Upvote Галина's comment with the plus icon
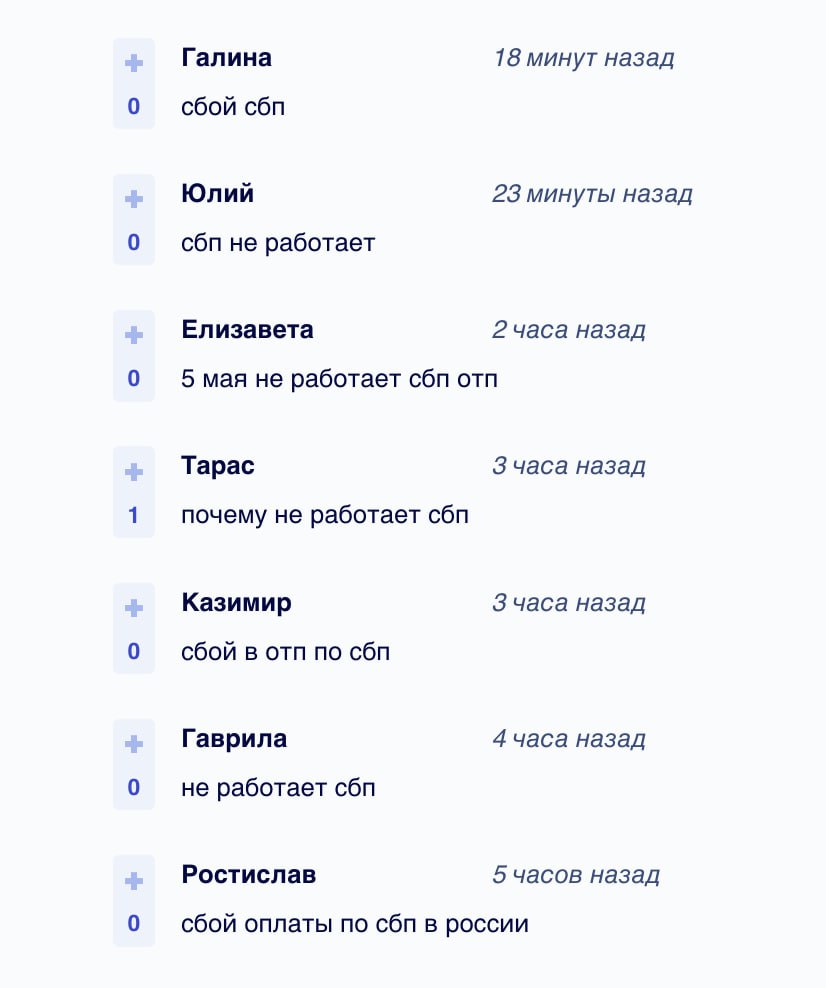This screenshot has height=988, width=826. (x=134, y=64)
